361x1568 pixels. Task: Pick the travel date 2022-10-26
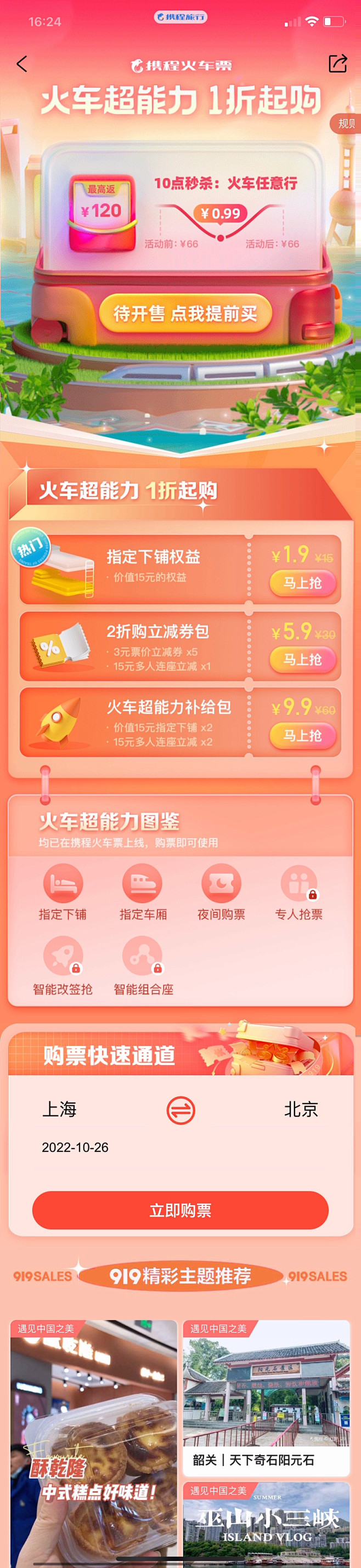(x=75, y=1147)
